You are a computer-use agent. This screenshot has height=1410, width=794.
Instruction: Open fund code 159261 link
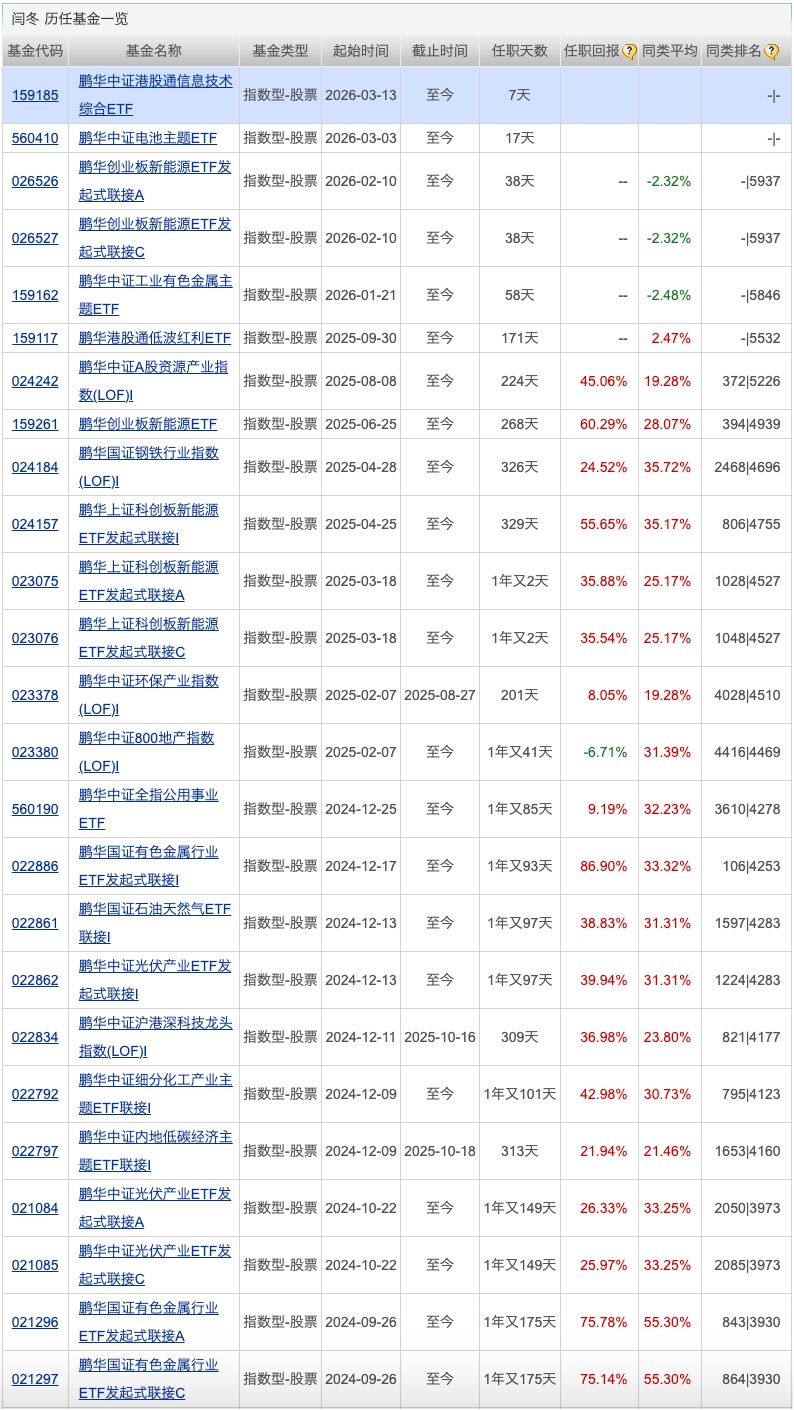click(35, 424)
